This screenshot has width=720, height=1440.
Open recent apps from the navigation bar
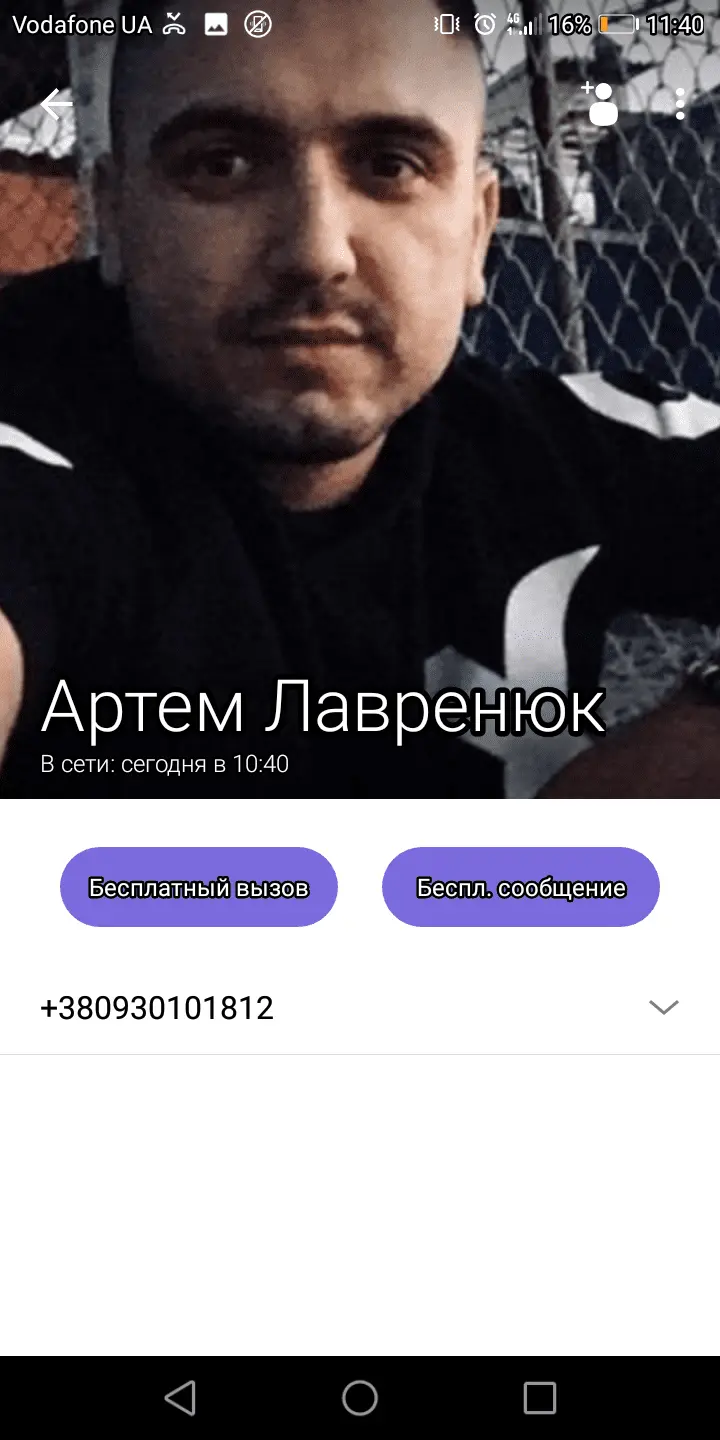pos(540,1398)
